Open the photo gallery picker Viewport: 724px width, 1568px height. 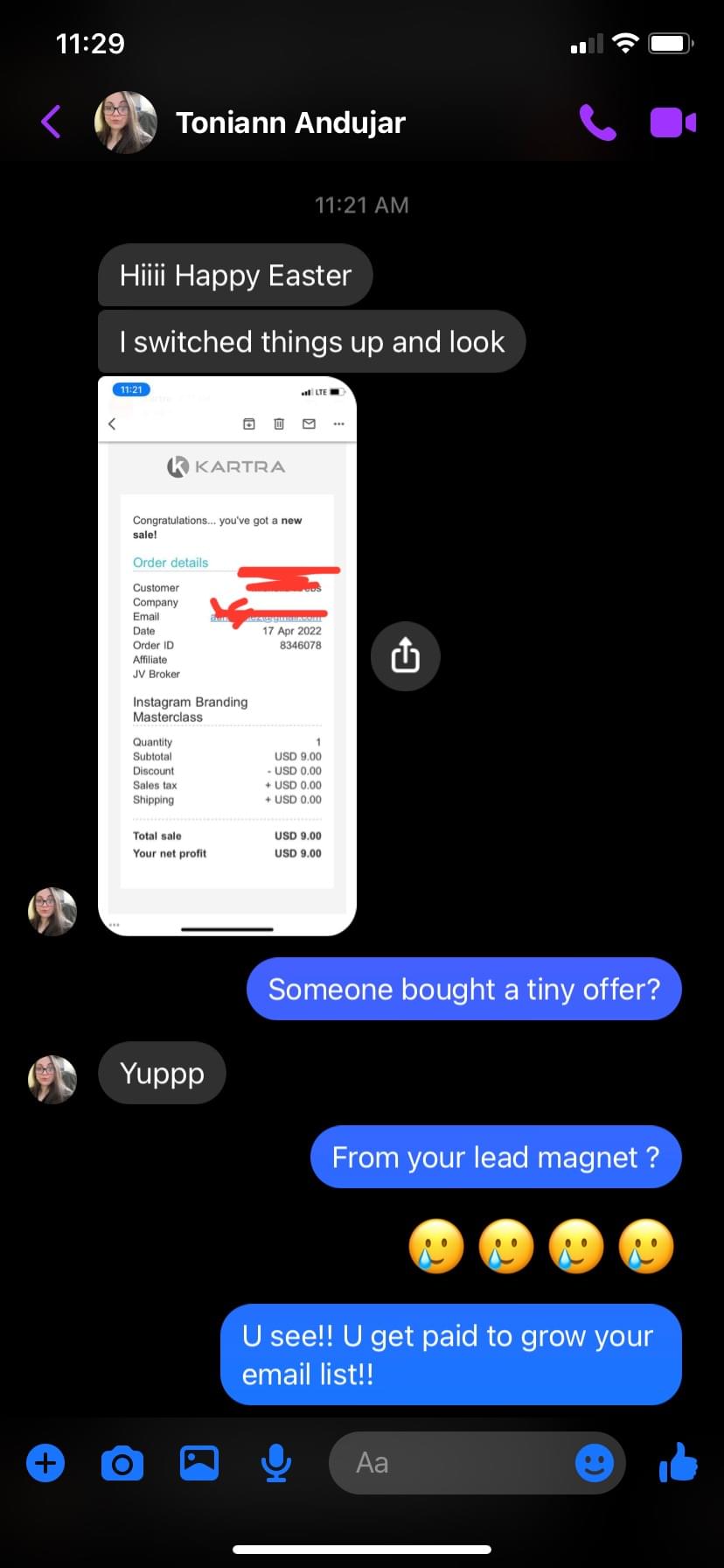199,1463
